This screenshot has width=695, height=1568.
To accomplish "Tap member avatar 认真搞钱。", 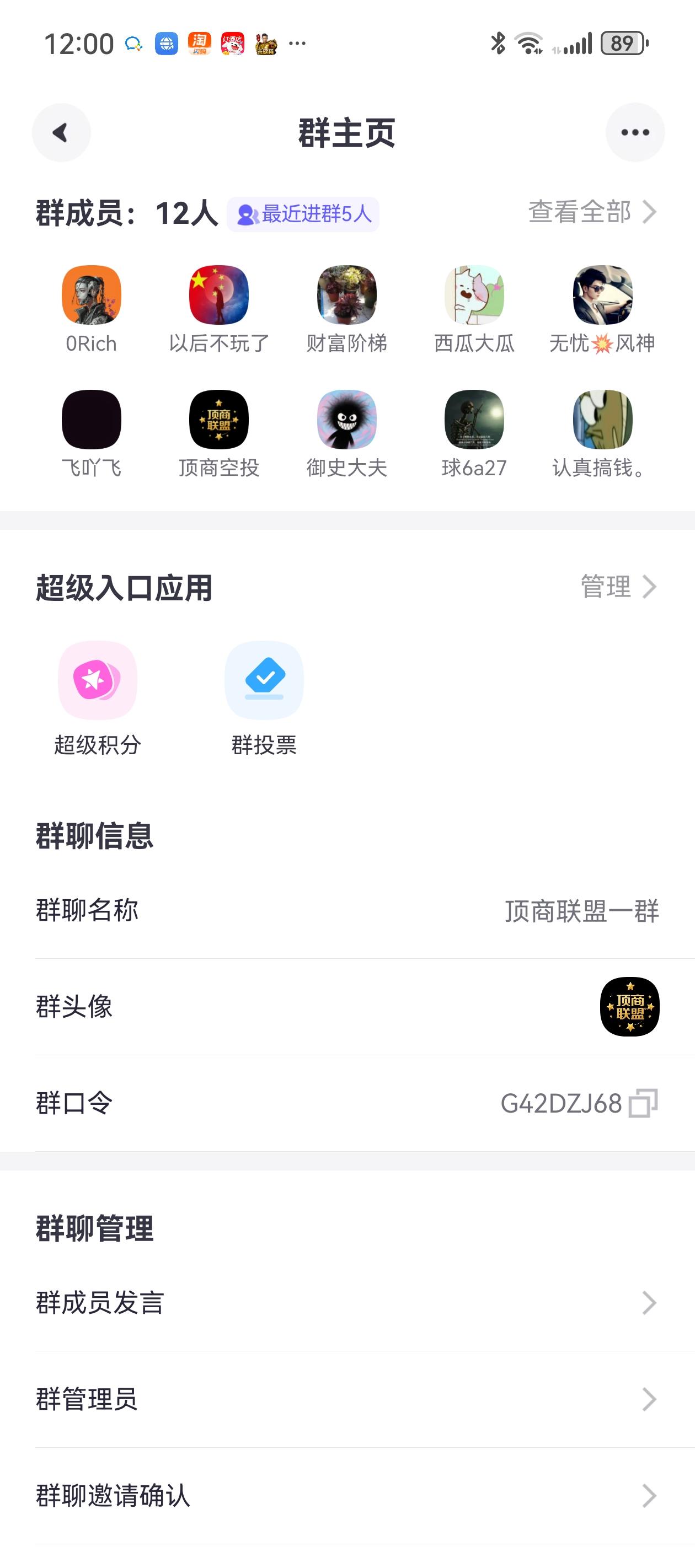I will [x=602, y=420].
